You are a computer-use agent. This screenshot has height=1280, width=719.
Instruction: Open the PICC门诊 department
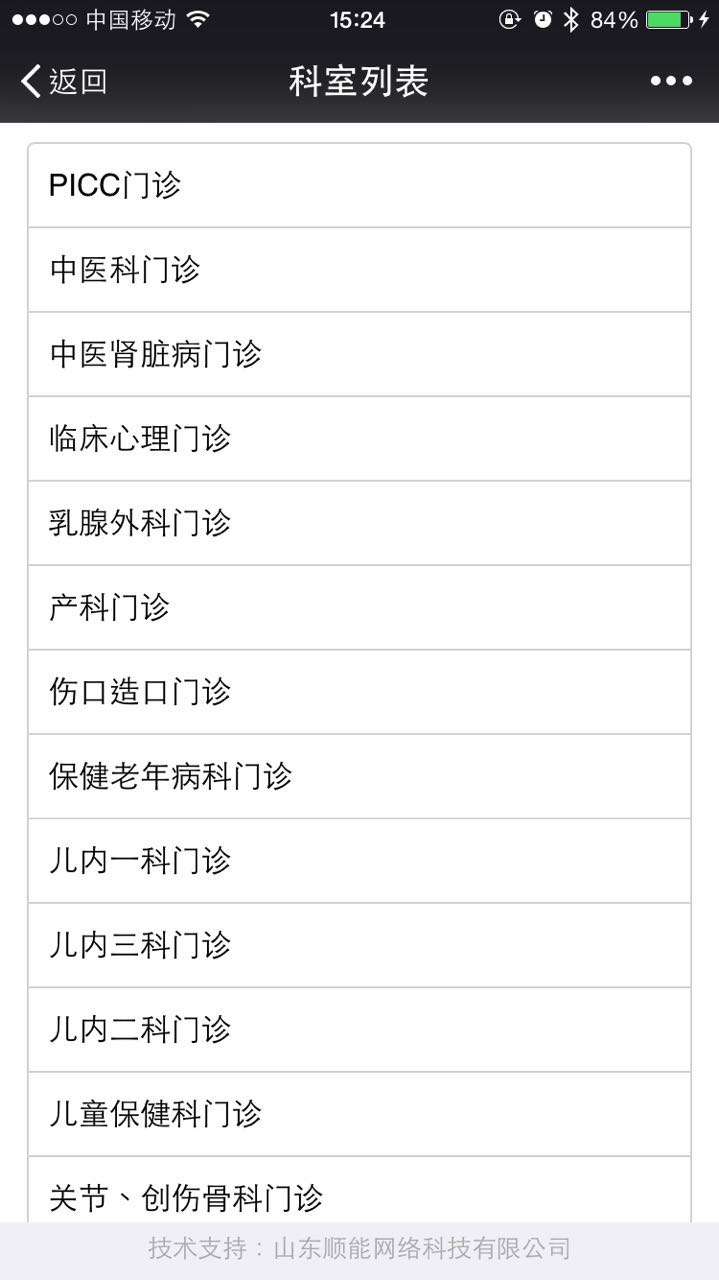coord(359,186)
